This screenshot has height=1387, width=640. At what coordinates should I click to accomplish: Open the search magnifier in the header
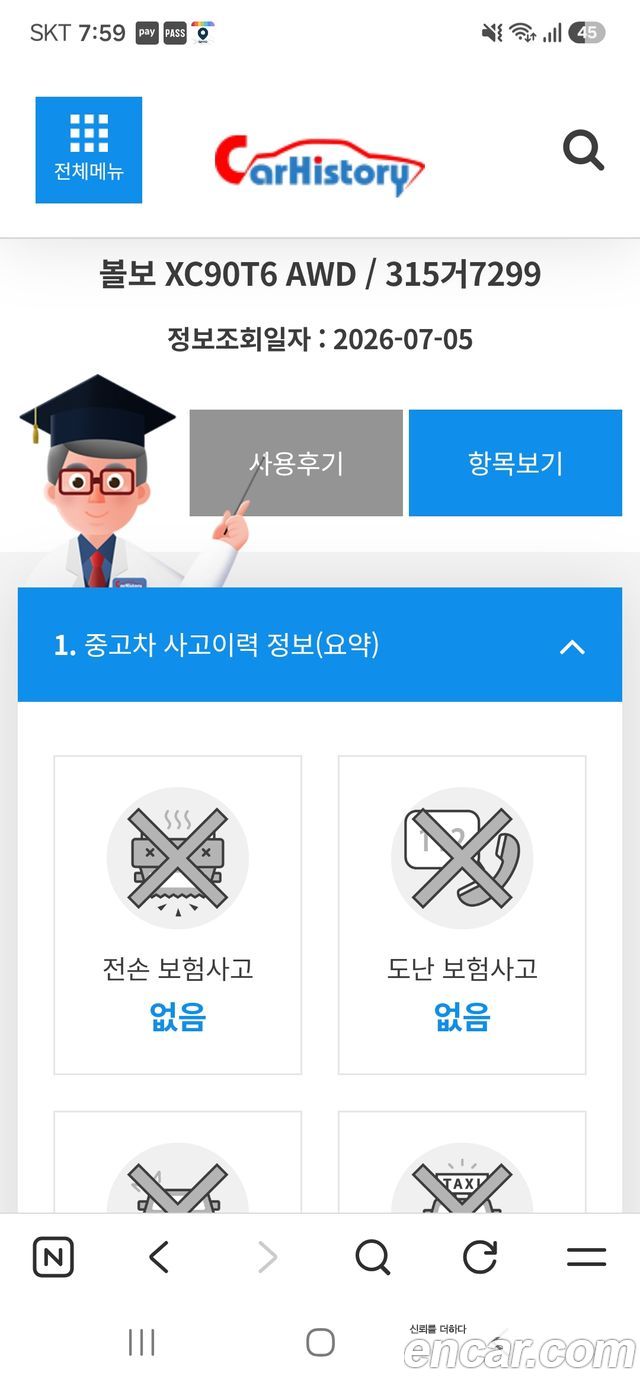pyautogui.click(x=583, y=150)
